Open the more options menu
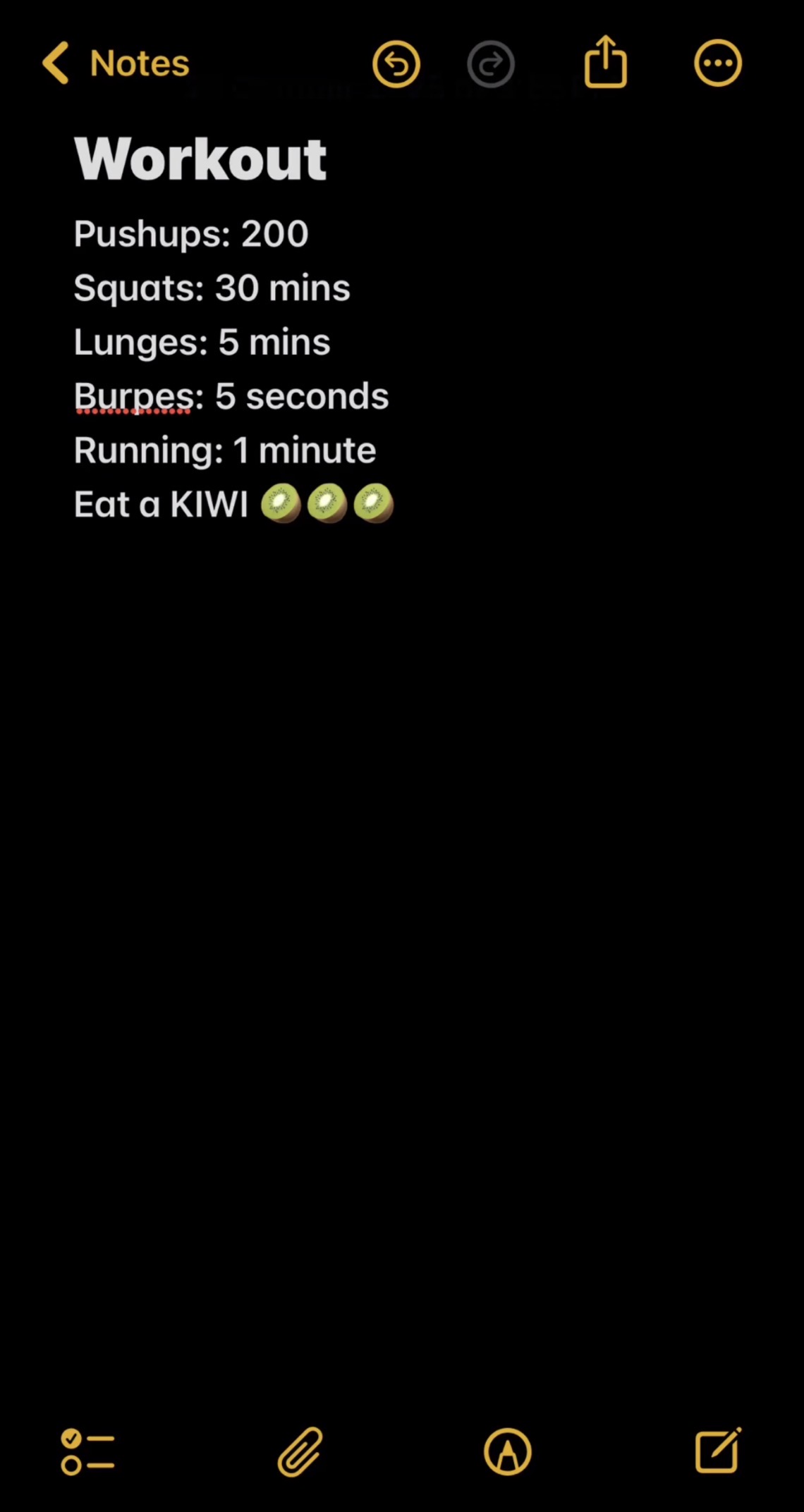Viewport: 804px width, 1512px height. [x=717, y=63]
